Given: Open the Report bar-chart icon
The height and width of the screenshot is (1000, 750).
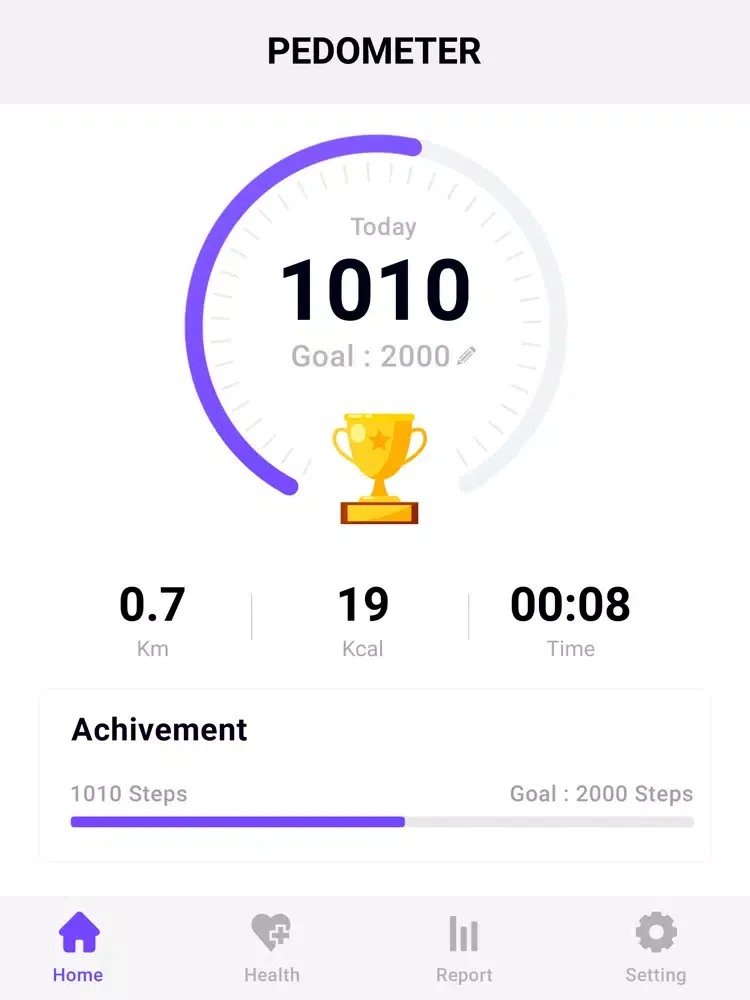Looking at the screenshot, I should point(463,932).
